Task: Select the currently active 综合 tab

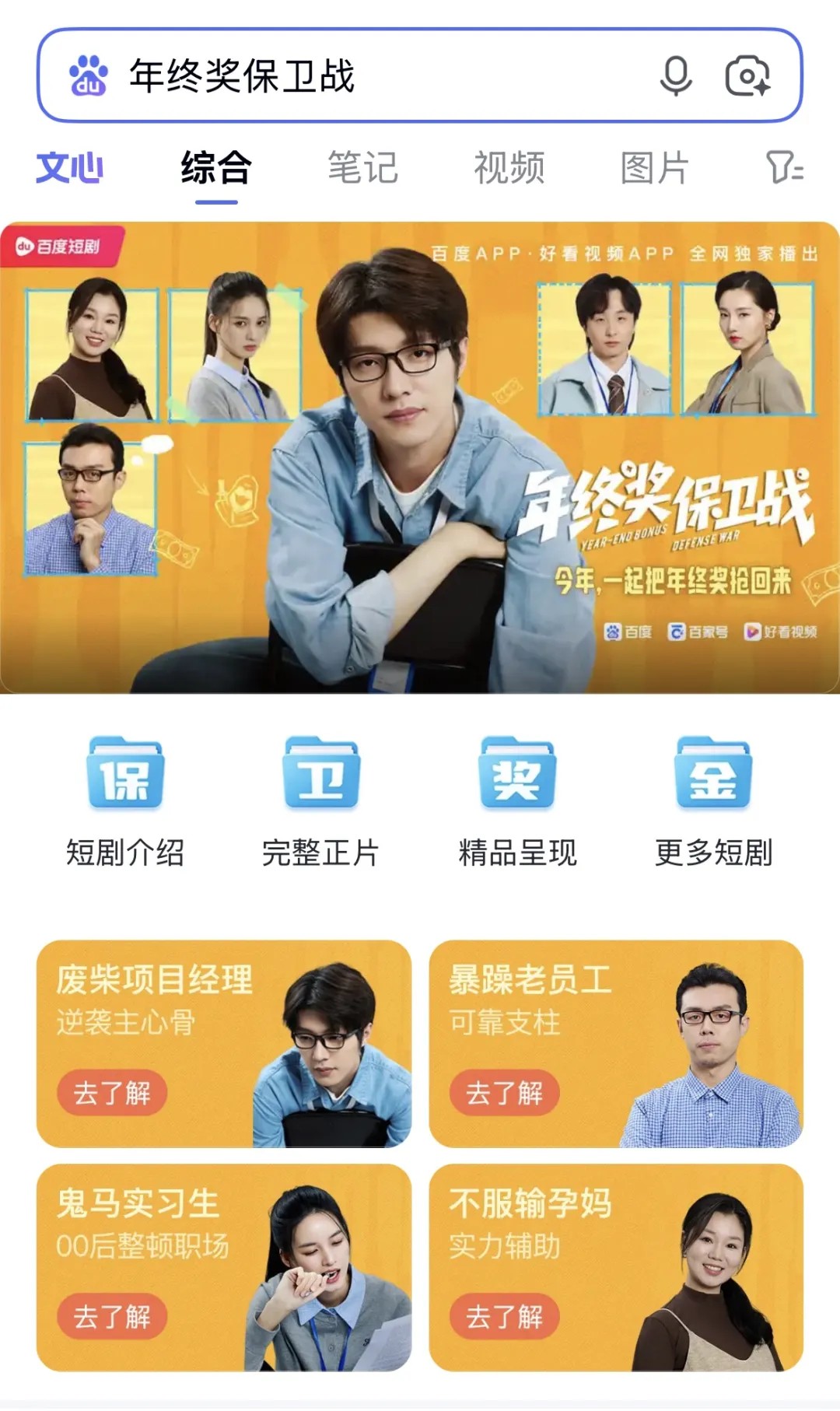Action: (x=215, y=166)
